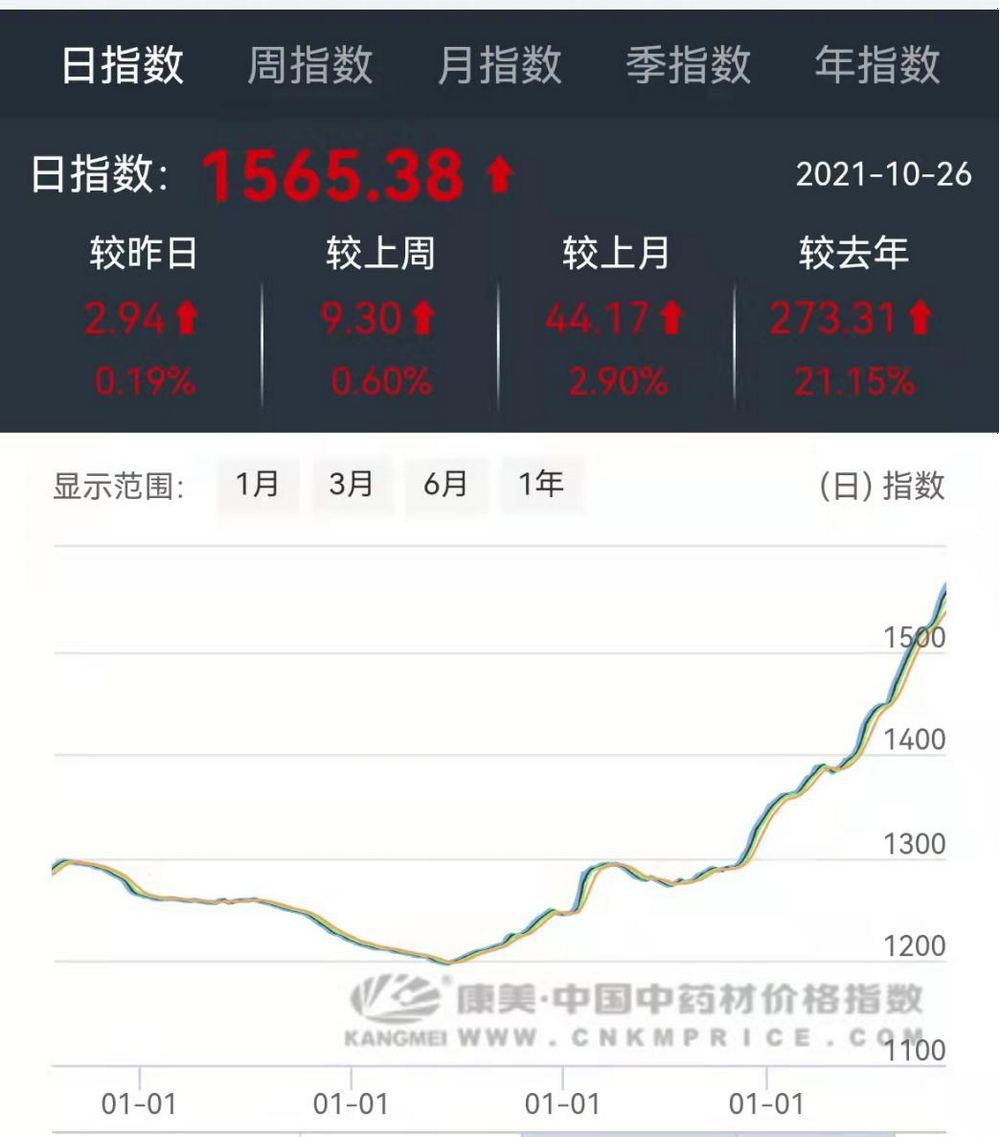
Task: Show the 月指数 tab
Action: pos(499,65)
